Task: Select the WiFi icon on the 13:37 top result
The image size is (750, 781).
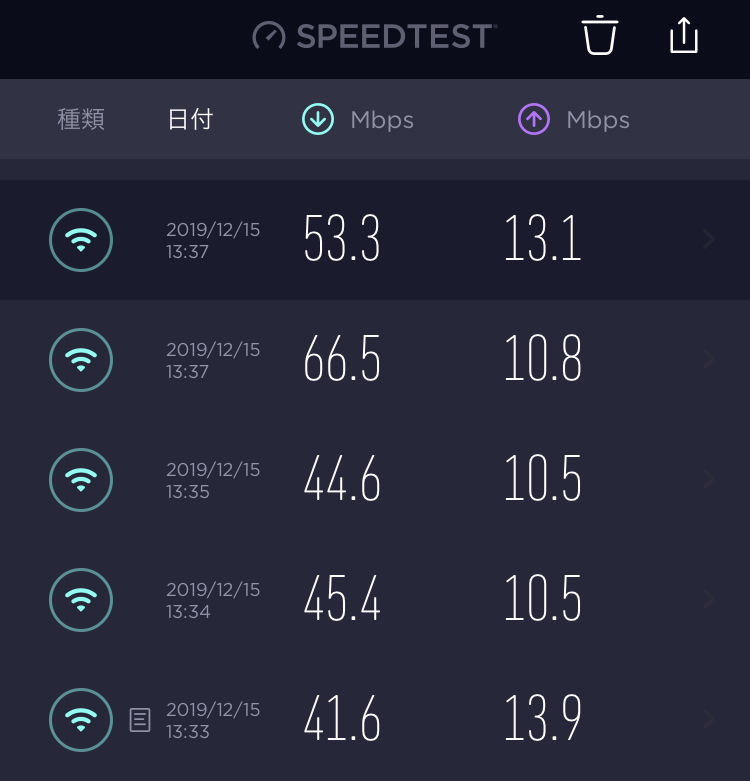Action: [x=81, y=240]
